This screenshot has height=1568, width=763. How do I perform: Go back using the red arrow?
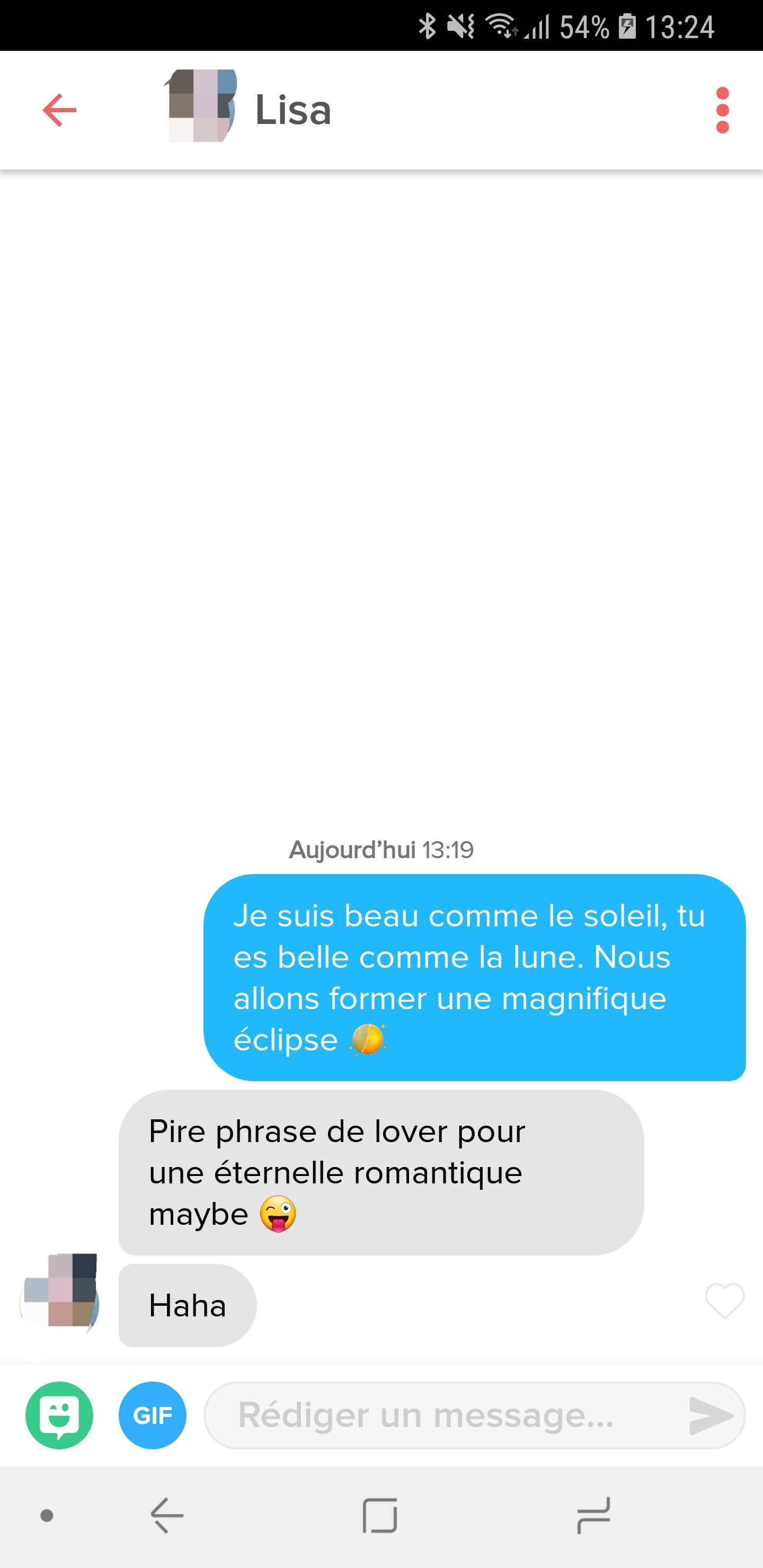click(x=60, y=110)
